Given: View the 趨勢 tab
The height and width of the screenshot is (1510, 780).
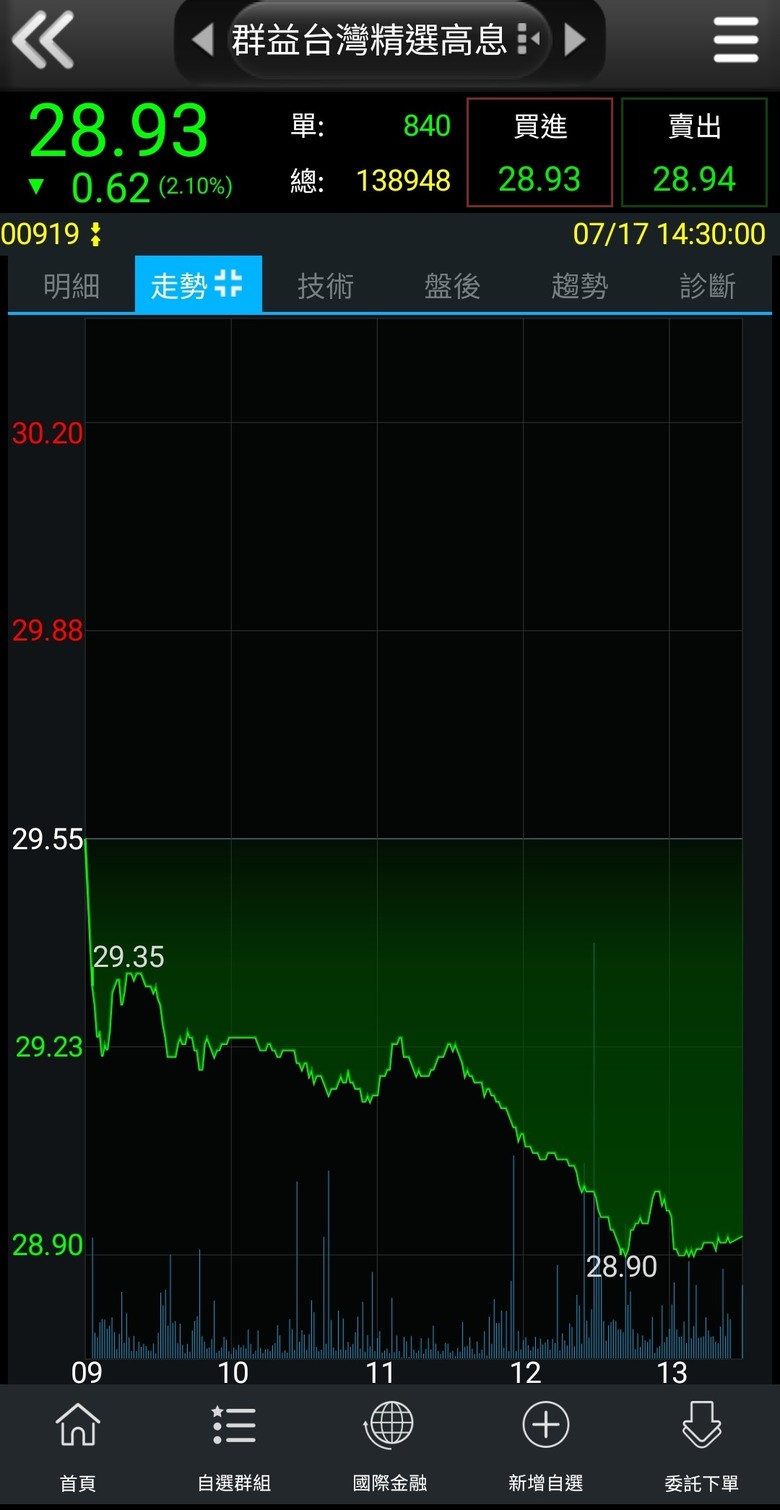Looking at the screenshot, I should click(579, 286).
